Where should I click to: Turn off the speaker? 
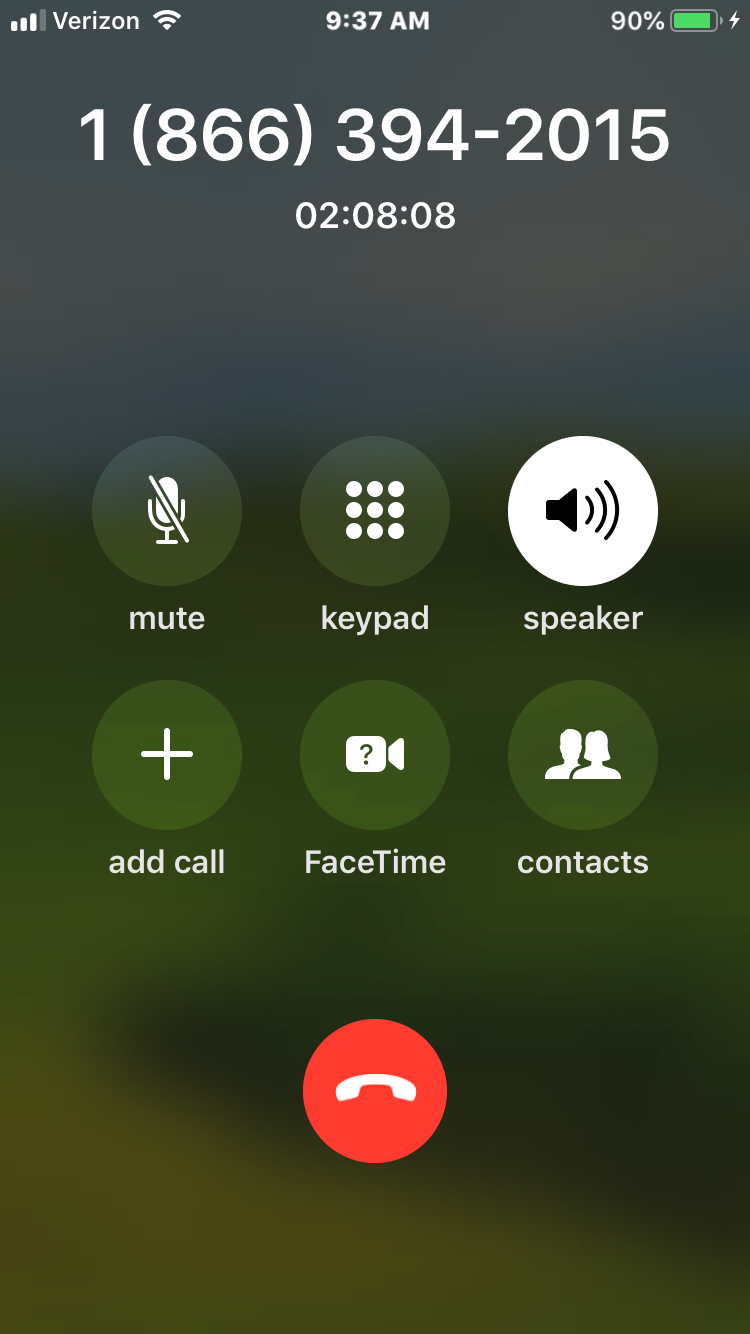click(583, 511)
